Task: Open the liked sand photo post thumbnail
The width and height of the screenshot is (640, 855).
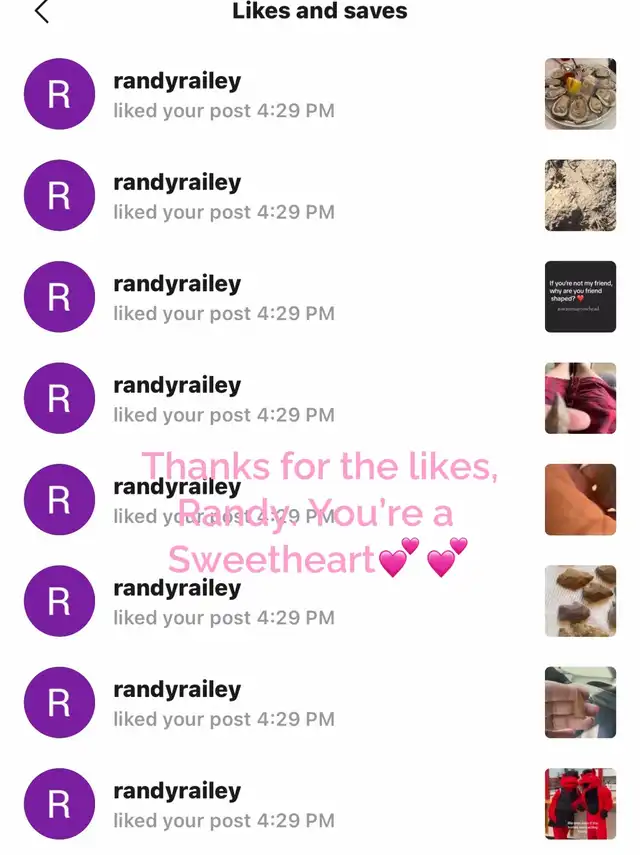Action: pos(580,195)
